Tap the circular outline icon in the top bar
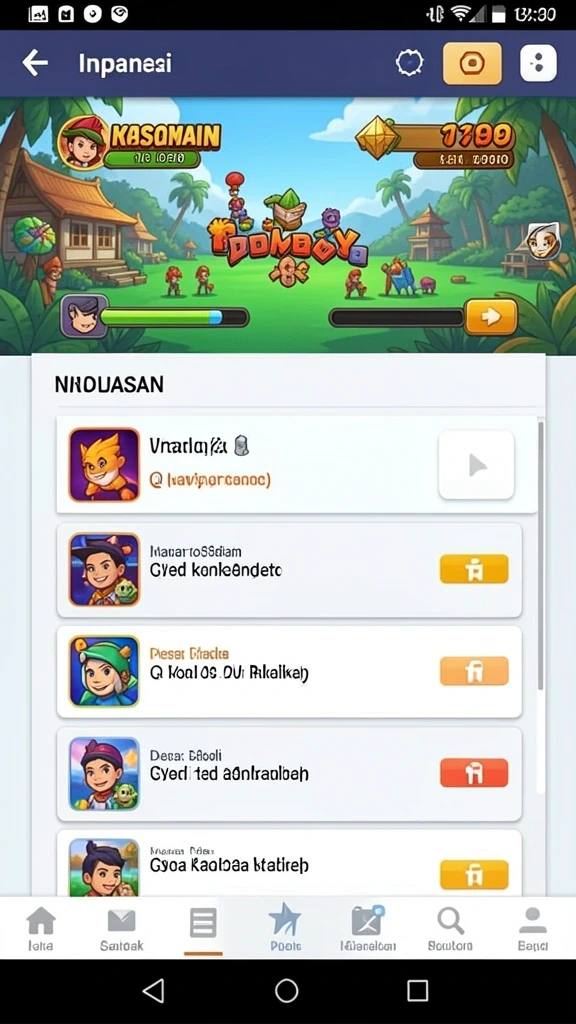 409,63
